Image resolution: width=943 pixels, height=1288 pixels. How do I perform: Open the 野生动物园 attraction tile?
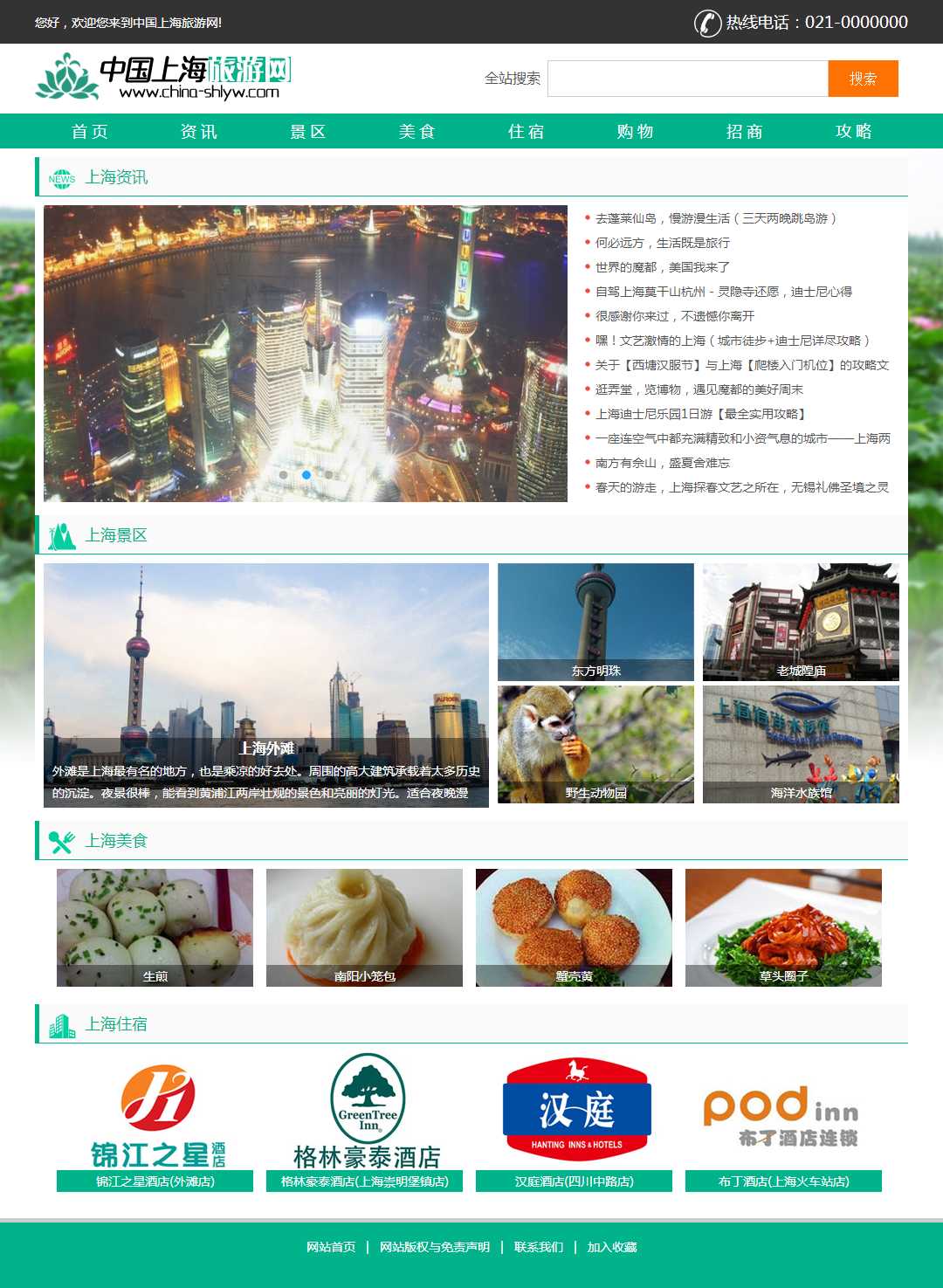pyautogui.click(x=595, y=744)
